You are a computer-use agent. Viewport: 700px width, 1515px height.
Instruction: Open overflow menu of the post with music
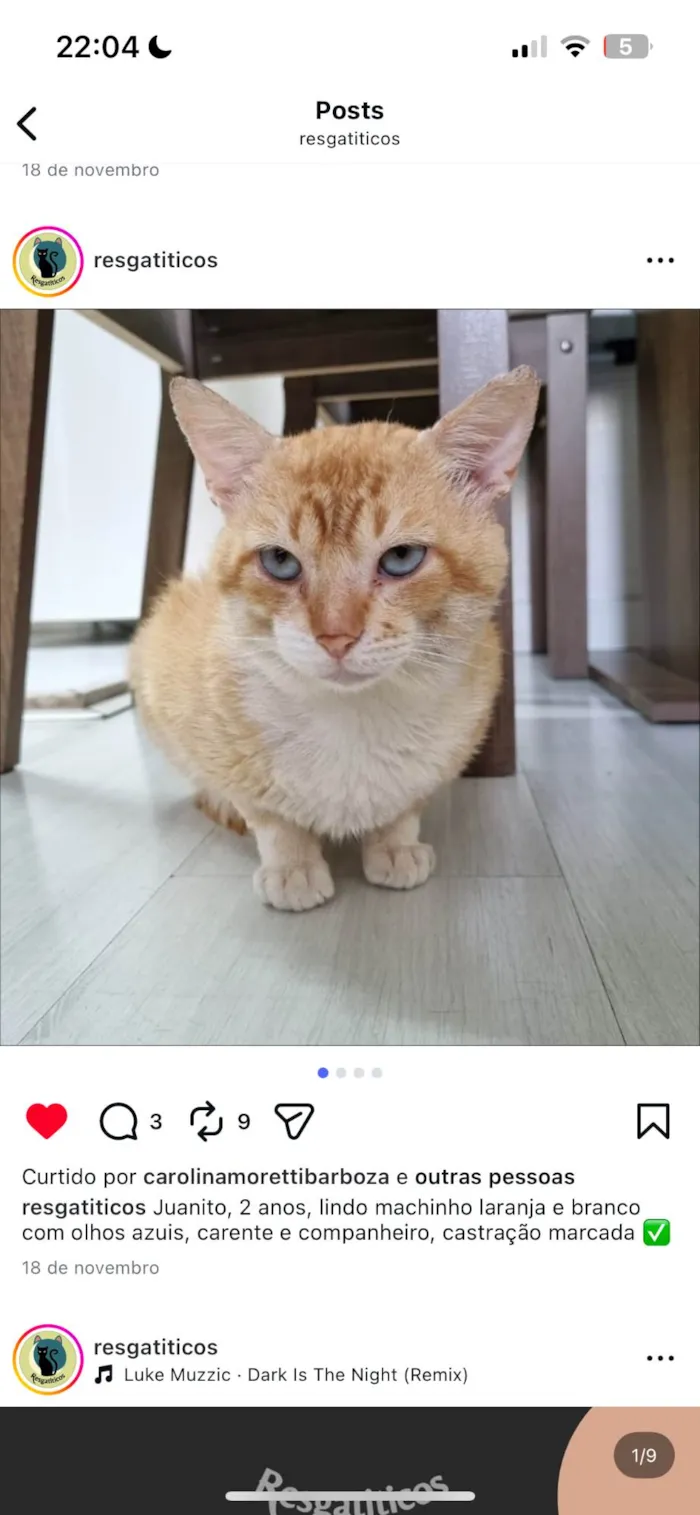click(x=659, y=1358)
